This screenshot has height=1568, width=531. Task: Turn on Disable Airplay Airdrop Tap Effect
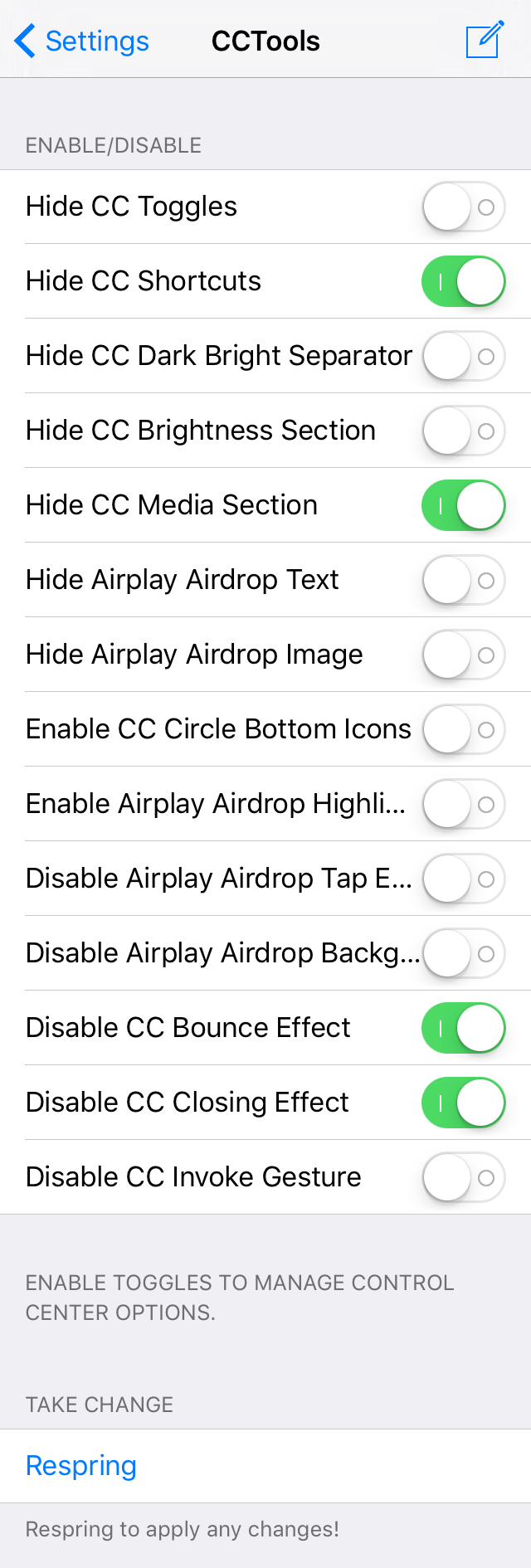463,879
